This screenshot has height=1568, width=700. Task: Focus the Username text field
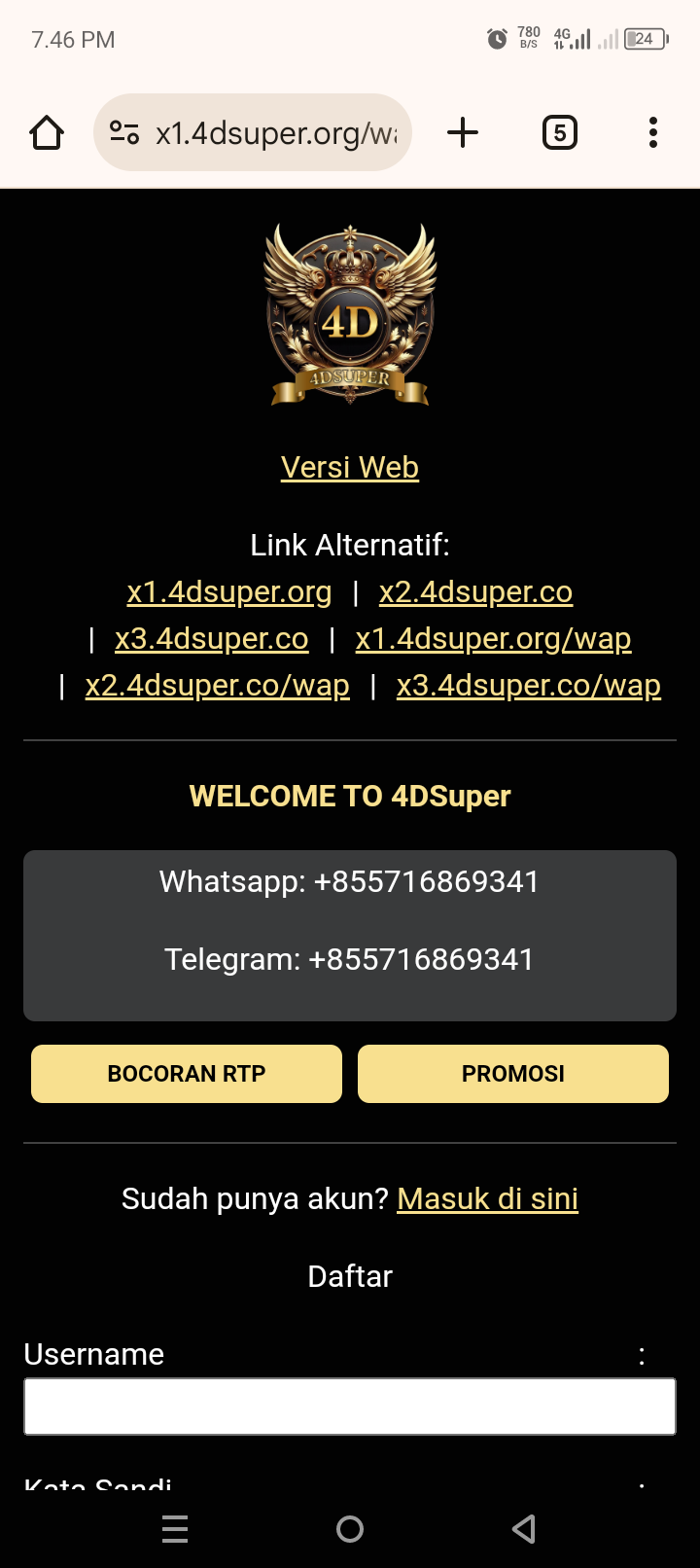[x=350, y=1407]
